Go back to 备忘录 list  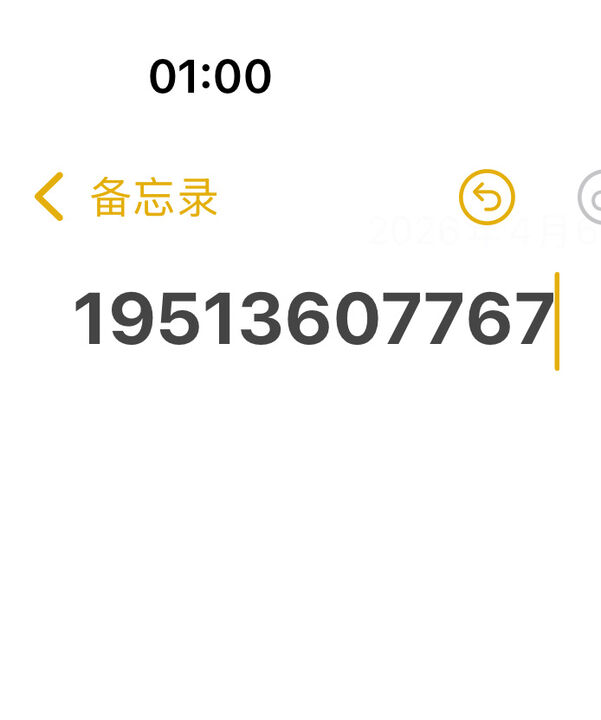pyautogui.click(x=125, y=197)
